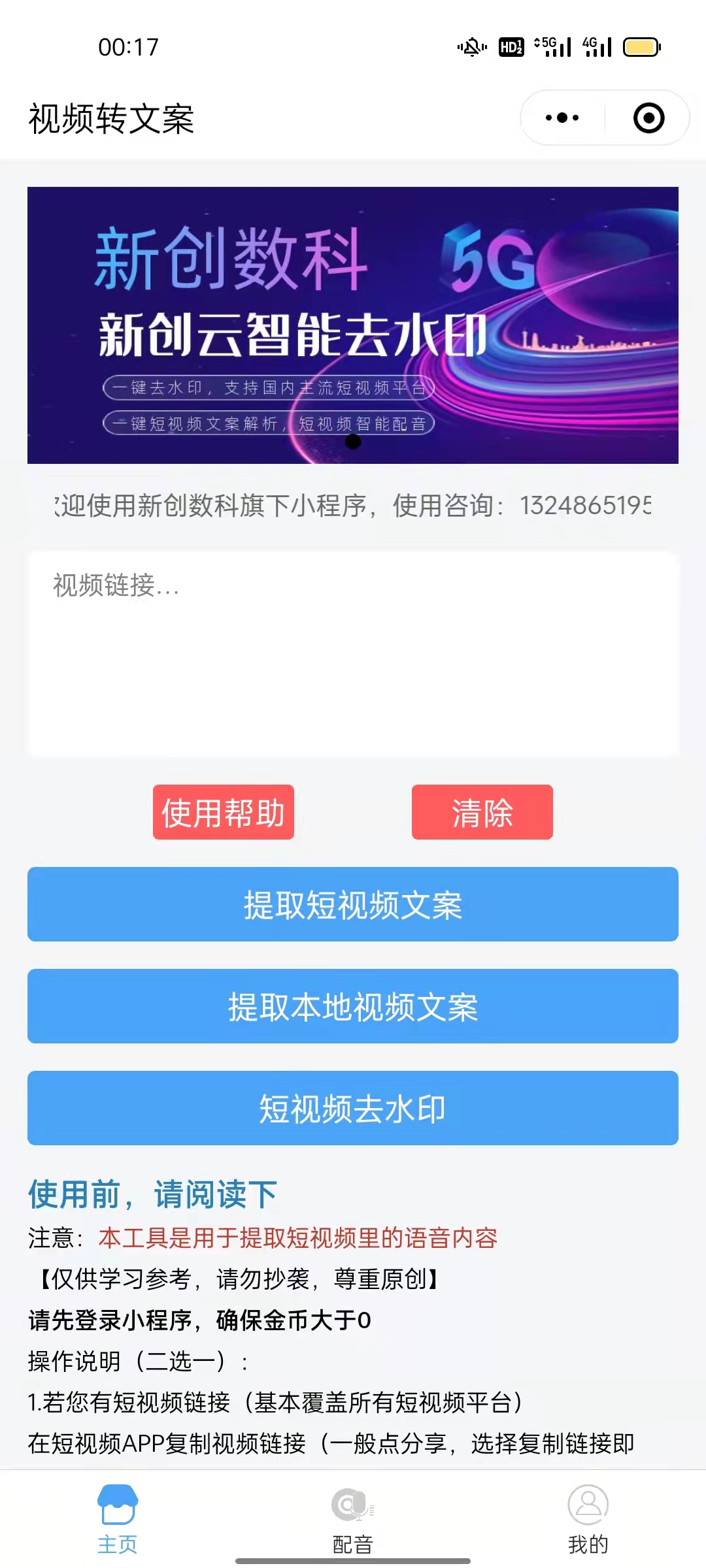Viewport: 706px width, 1568px height.
Task: Tap 提取短视频文案
Action: tap(353, 904)
